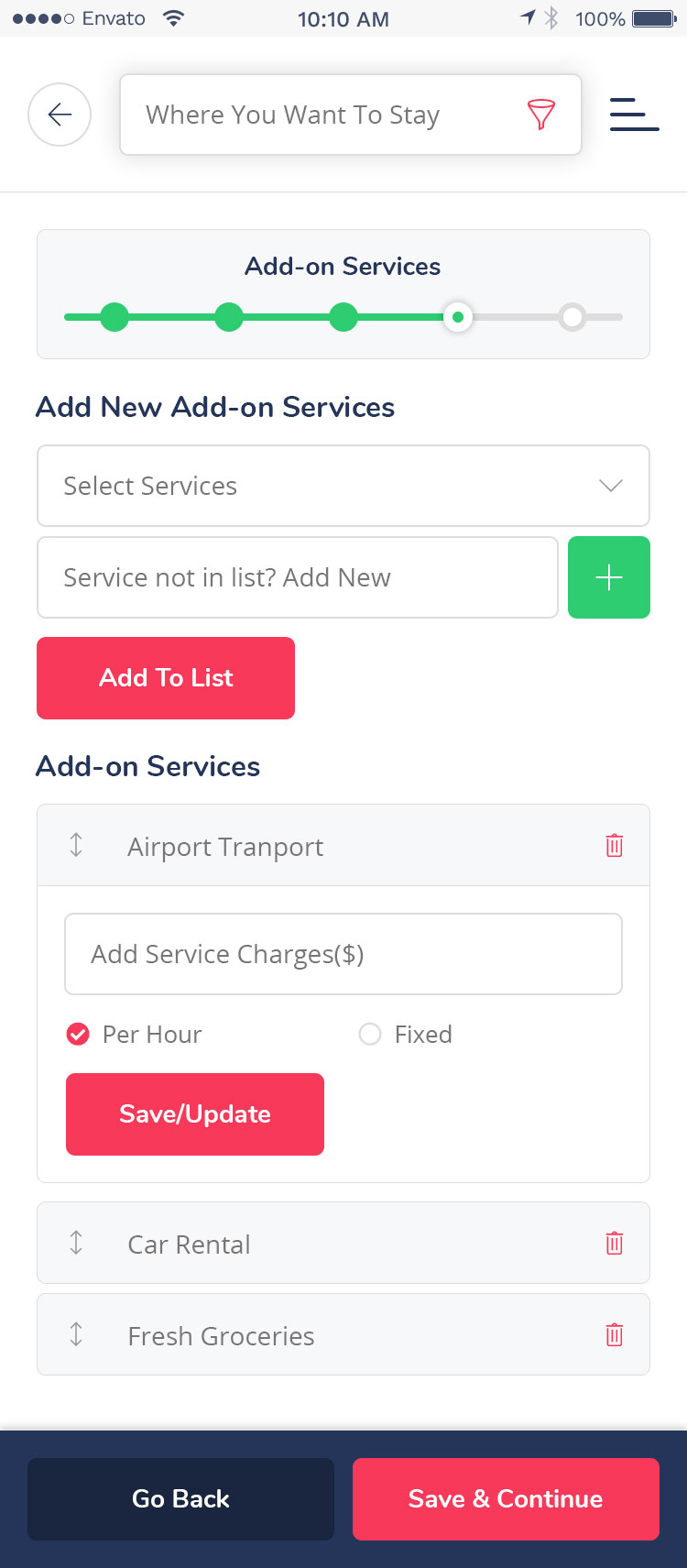Open the red filter funnel icon
This screenshot has width=687, height=1568.
click(x=541, y=115)
